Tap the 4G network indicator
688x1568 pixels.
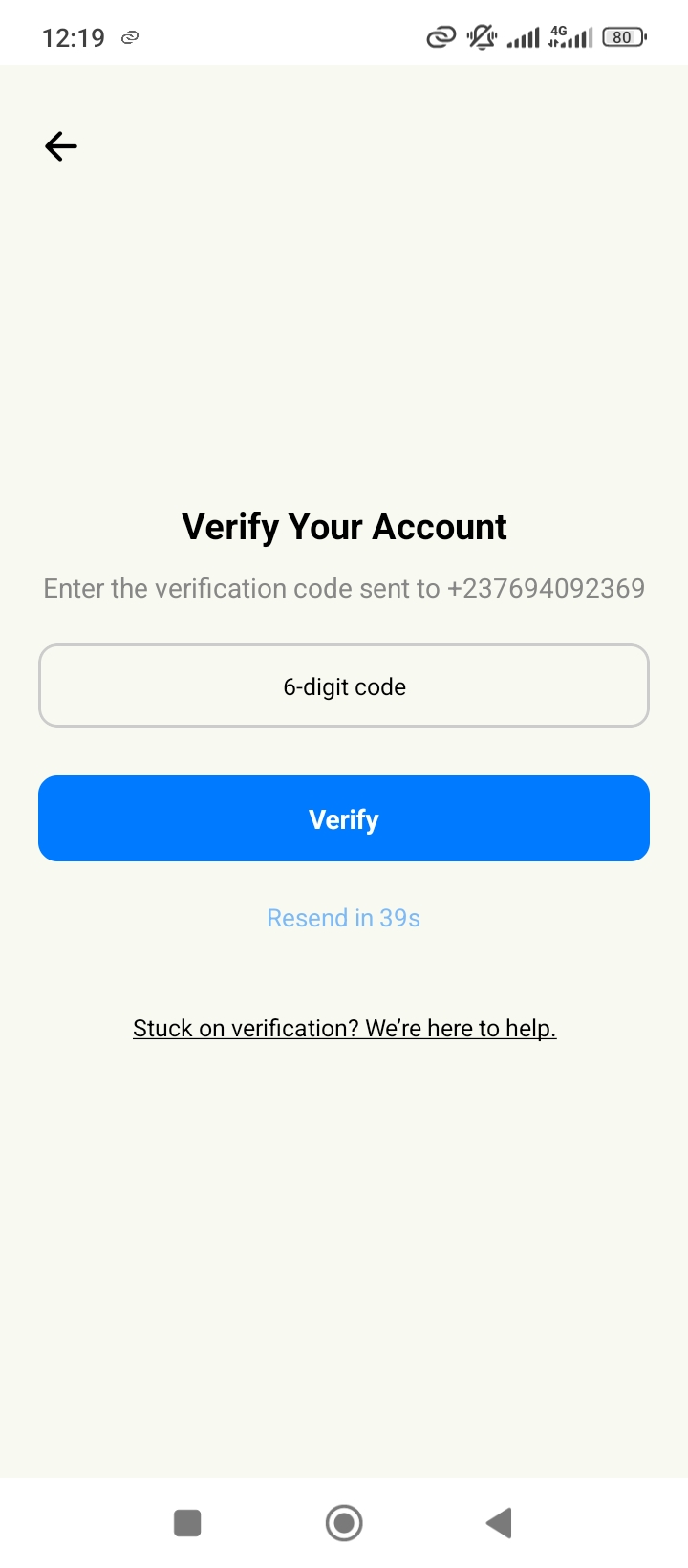(x=560, y=31)
